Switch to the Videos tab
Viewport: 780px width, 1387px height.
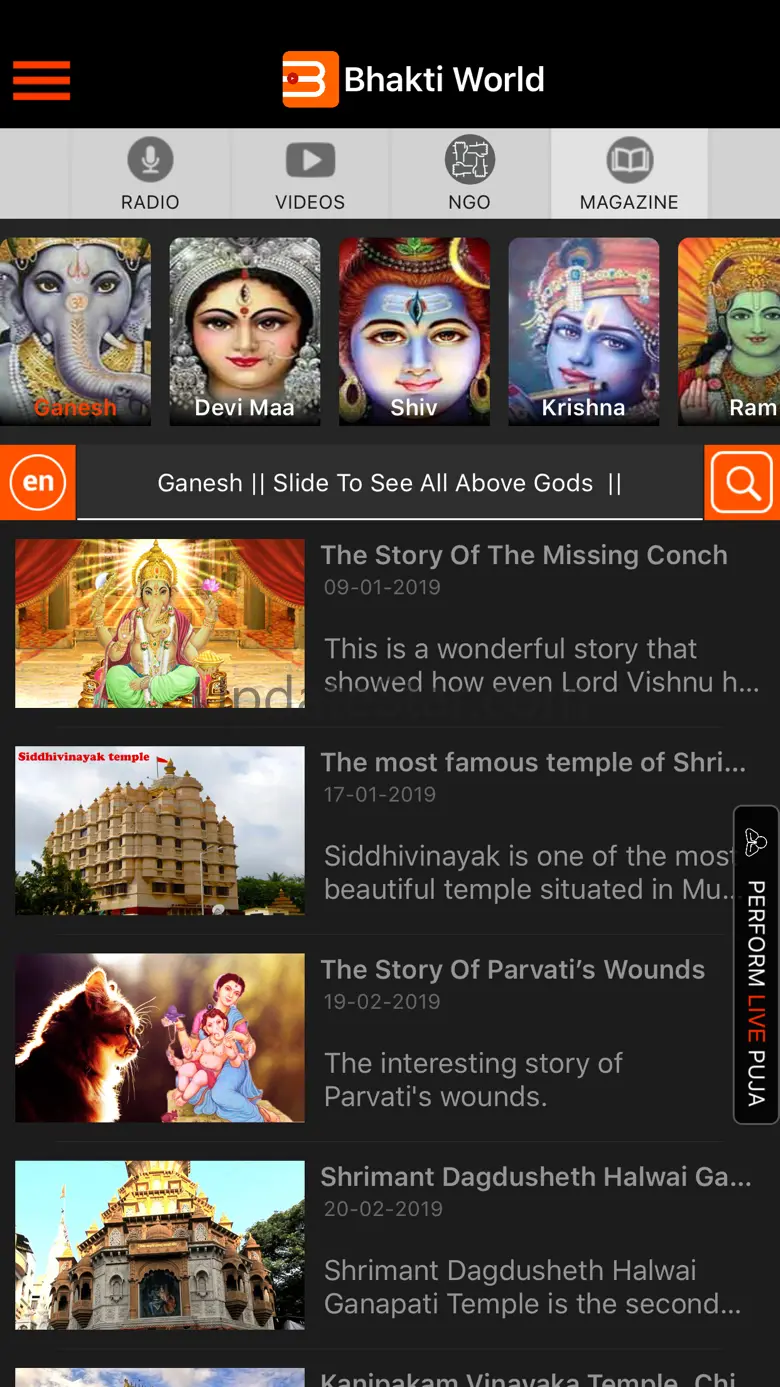pos(310,174)
